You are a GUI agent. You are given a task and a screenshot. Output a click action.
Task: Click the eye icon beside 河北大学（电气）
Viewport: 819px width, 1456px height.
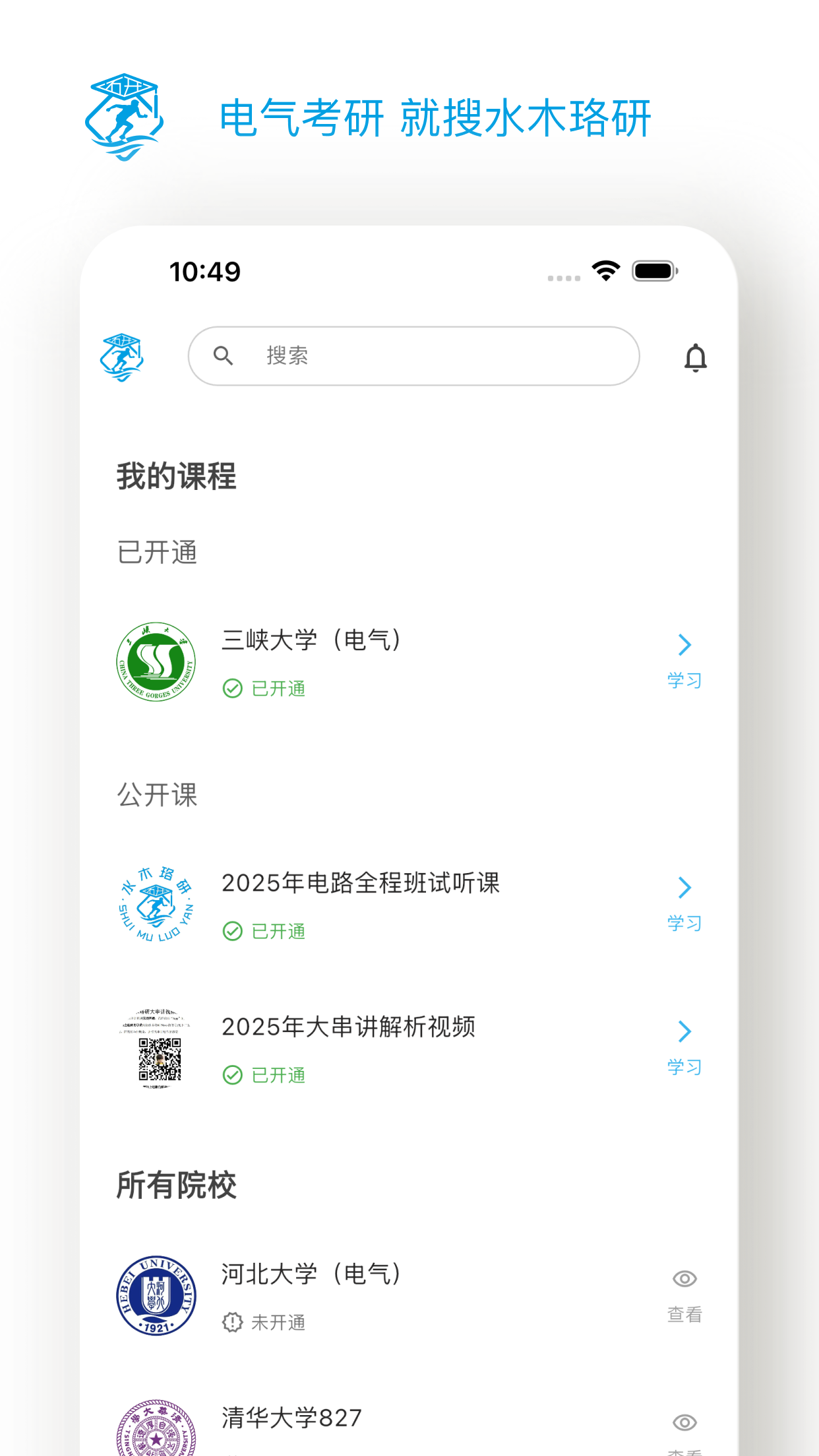tap(684, 1277)
